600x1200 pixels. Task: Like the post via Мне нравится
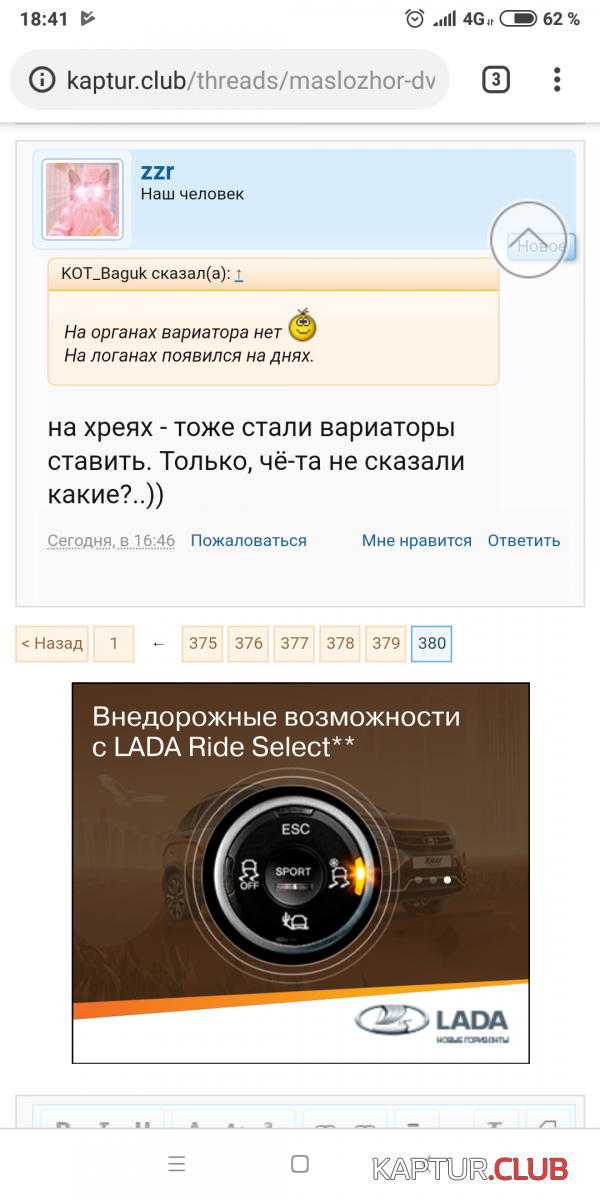[417, 540]
